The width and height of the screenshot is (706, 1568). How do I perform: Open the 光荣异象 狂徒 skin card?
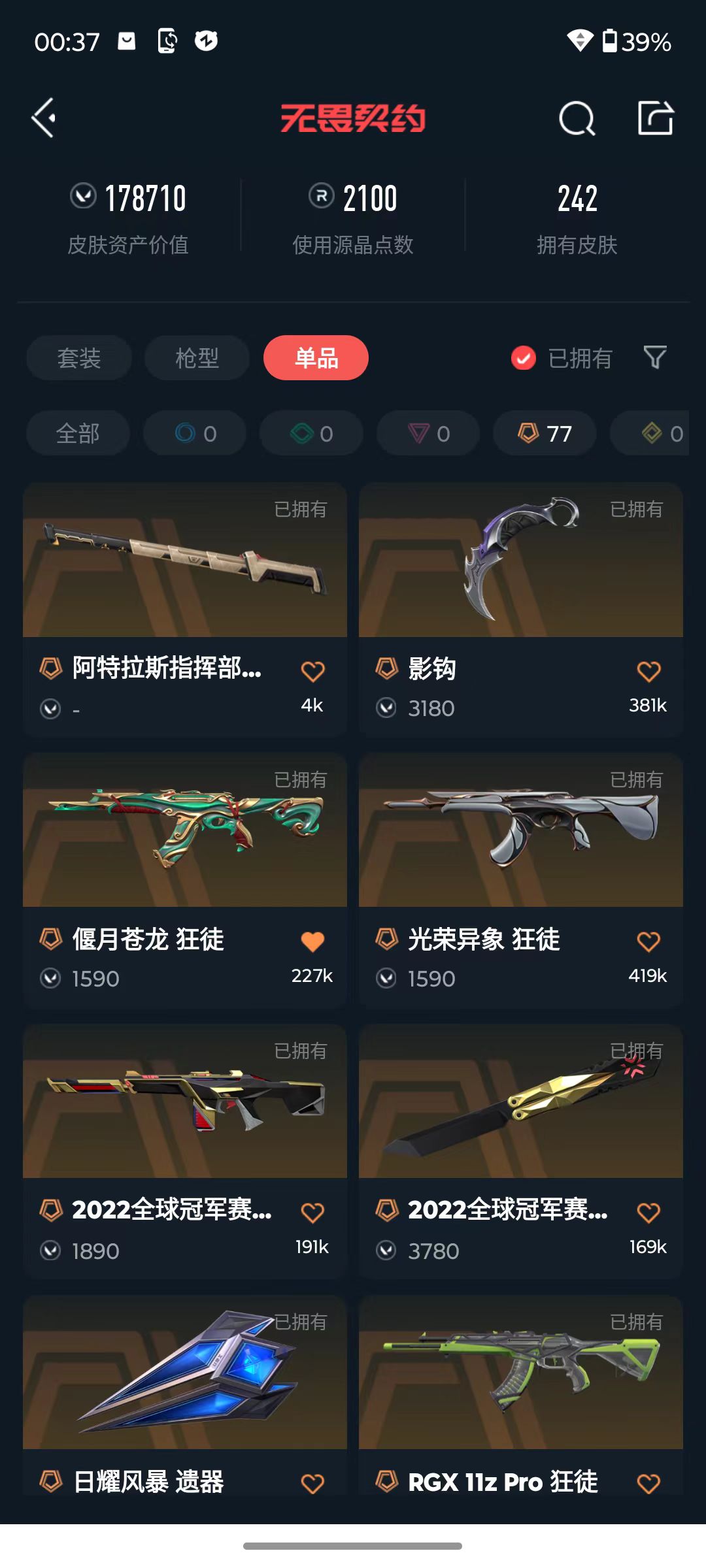pos(521,880)
